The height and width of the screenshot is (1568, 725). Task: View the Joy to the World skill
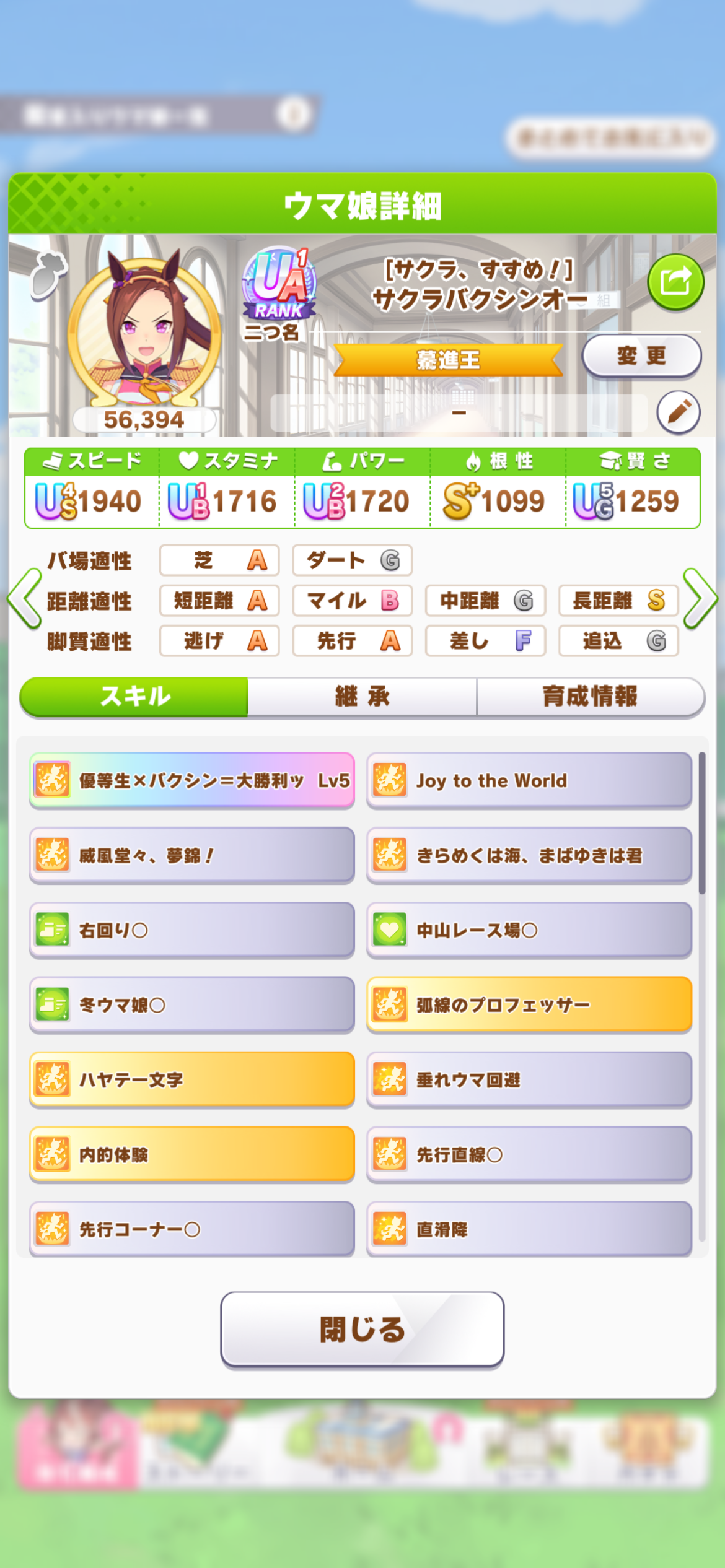[x=529, y=780]
